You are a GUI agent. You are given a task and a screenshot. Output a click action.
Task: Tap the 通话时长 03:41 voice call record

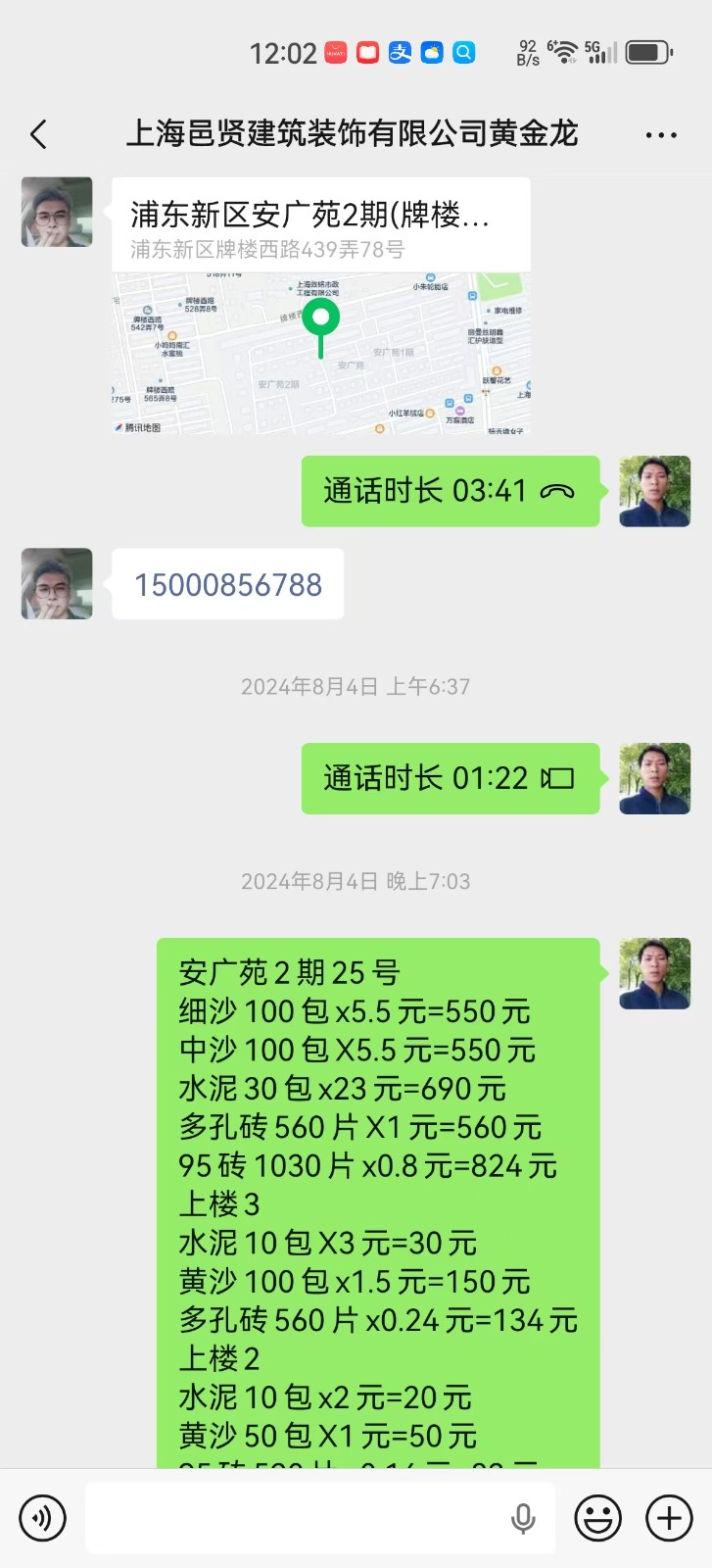[x=450, y=491]
